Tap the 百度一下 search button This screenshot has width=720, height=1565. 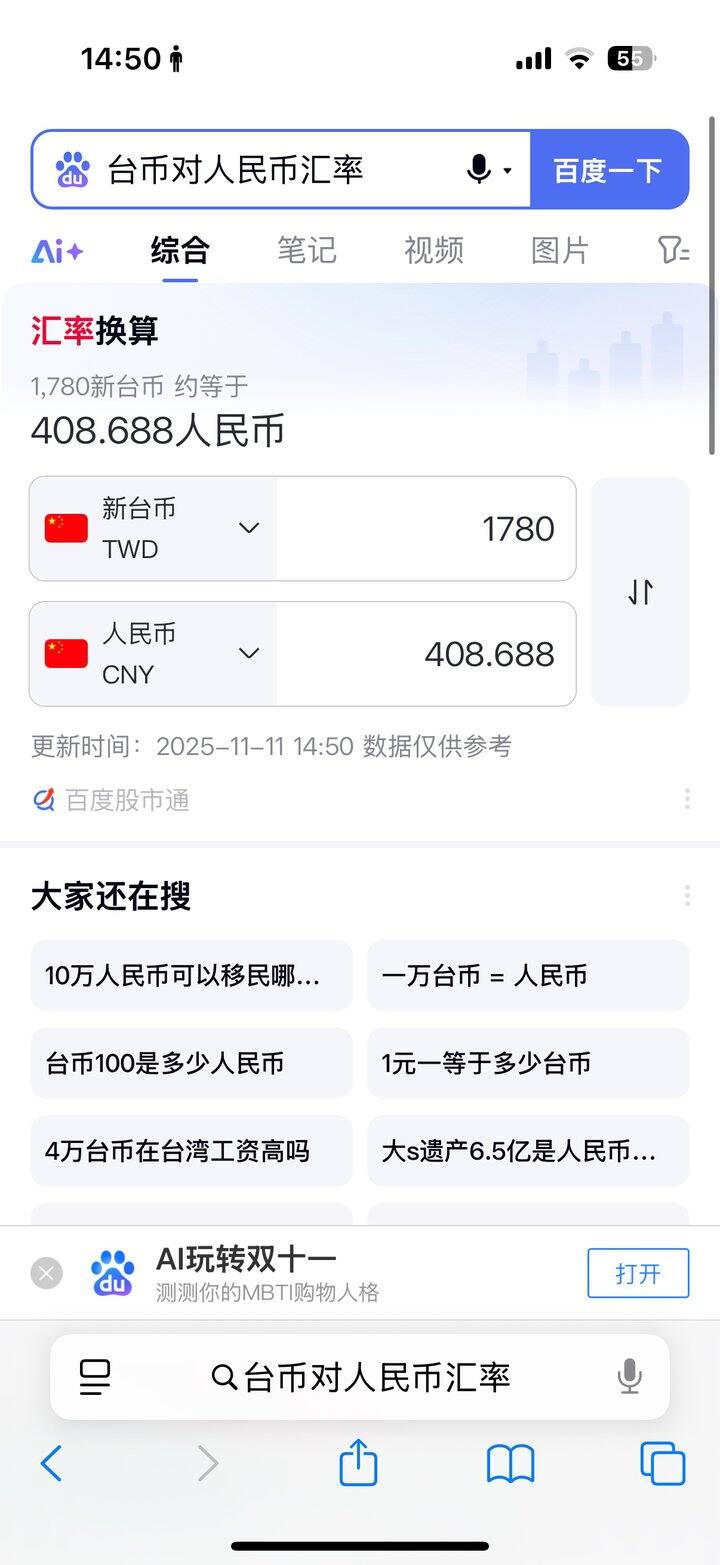(x=608, y=170)
